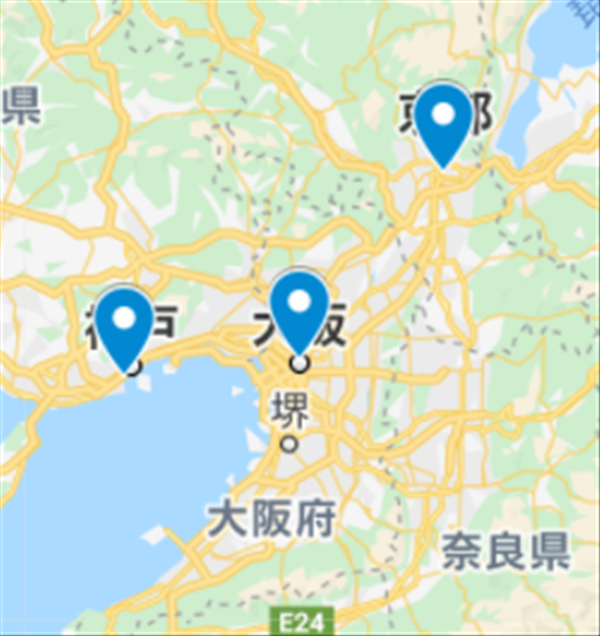
Task: Select the map pin over Kyoto (京都)
Action: click(x=443, y=120)
